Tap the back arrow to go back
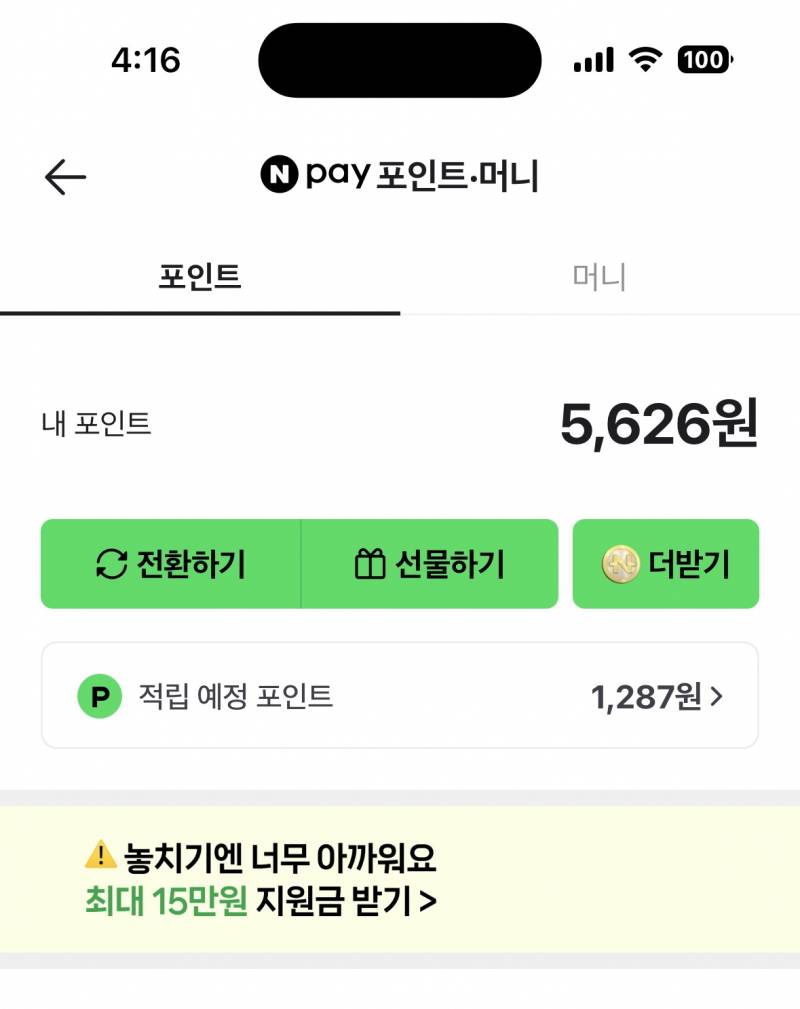 (63, 174)
